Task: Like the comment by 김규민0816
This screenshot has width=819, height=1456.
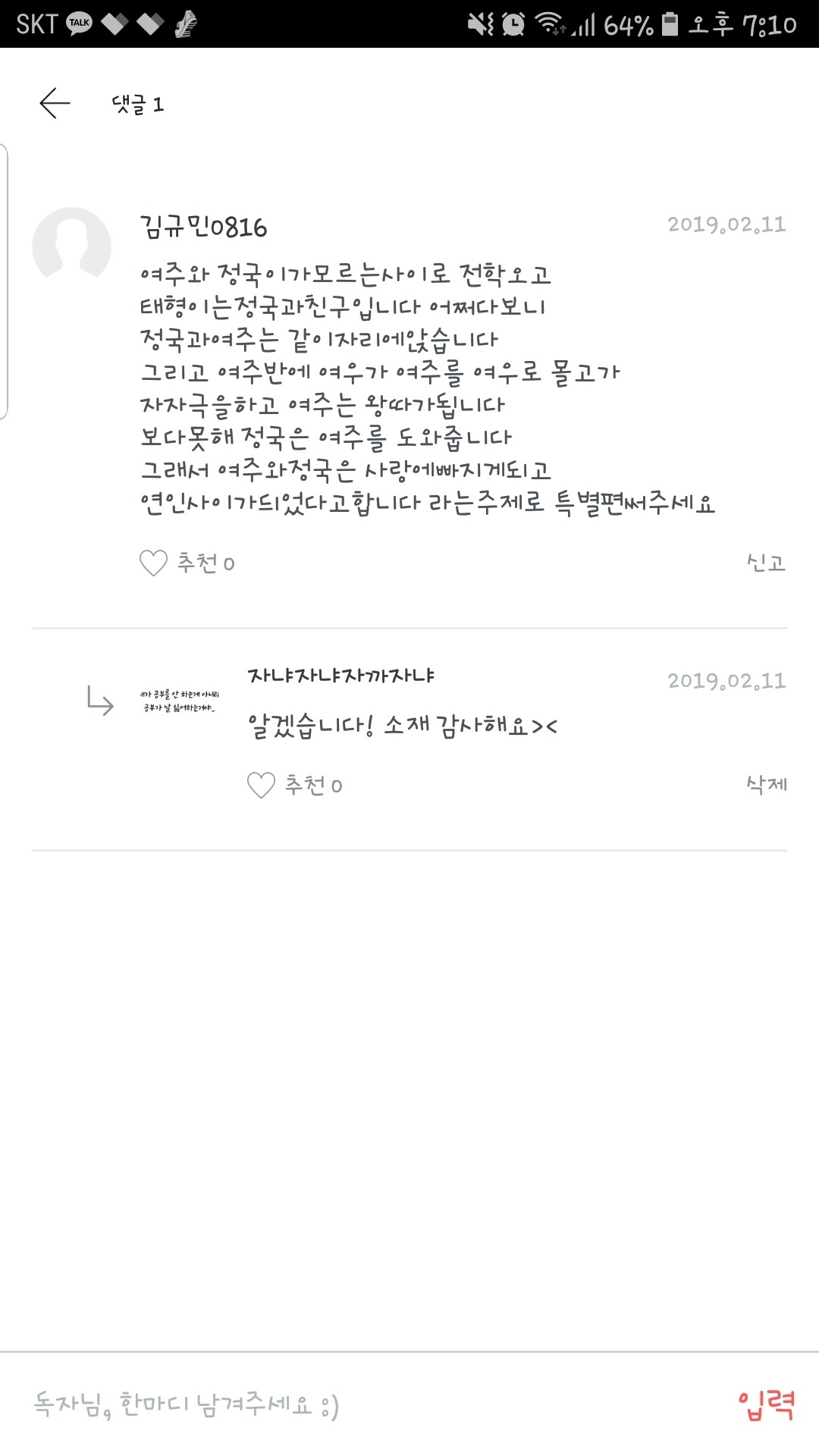Action: tap(153, 563)
